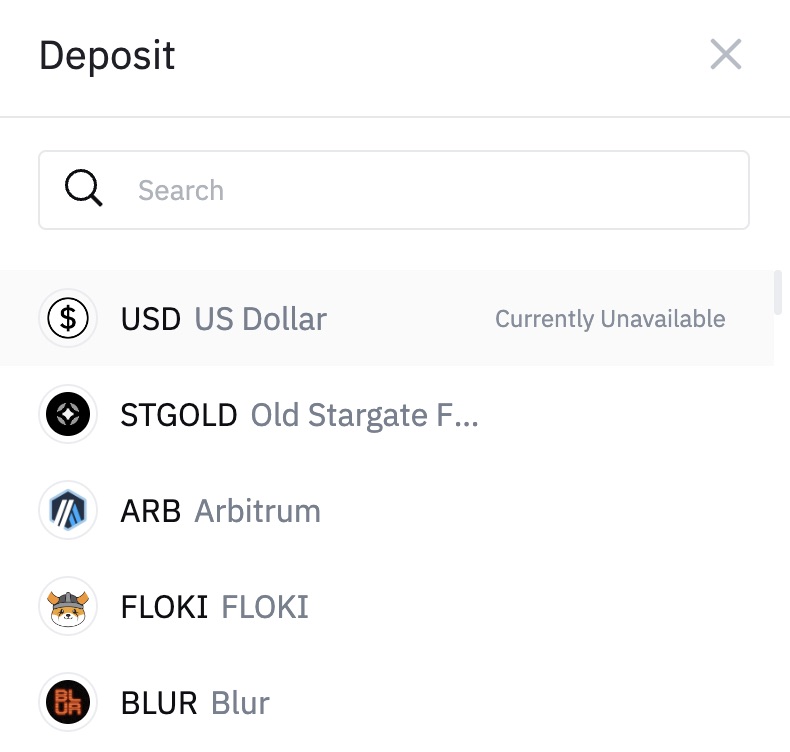Image resolution: width=790 pixels, height=752 pixels.
Task: Pick FLOKI from the list
Action: coord(214,607)
